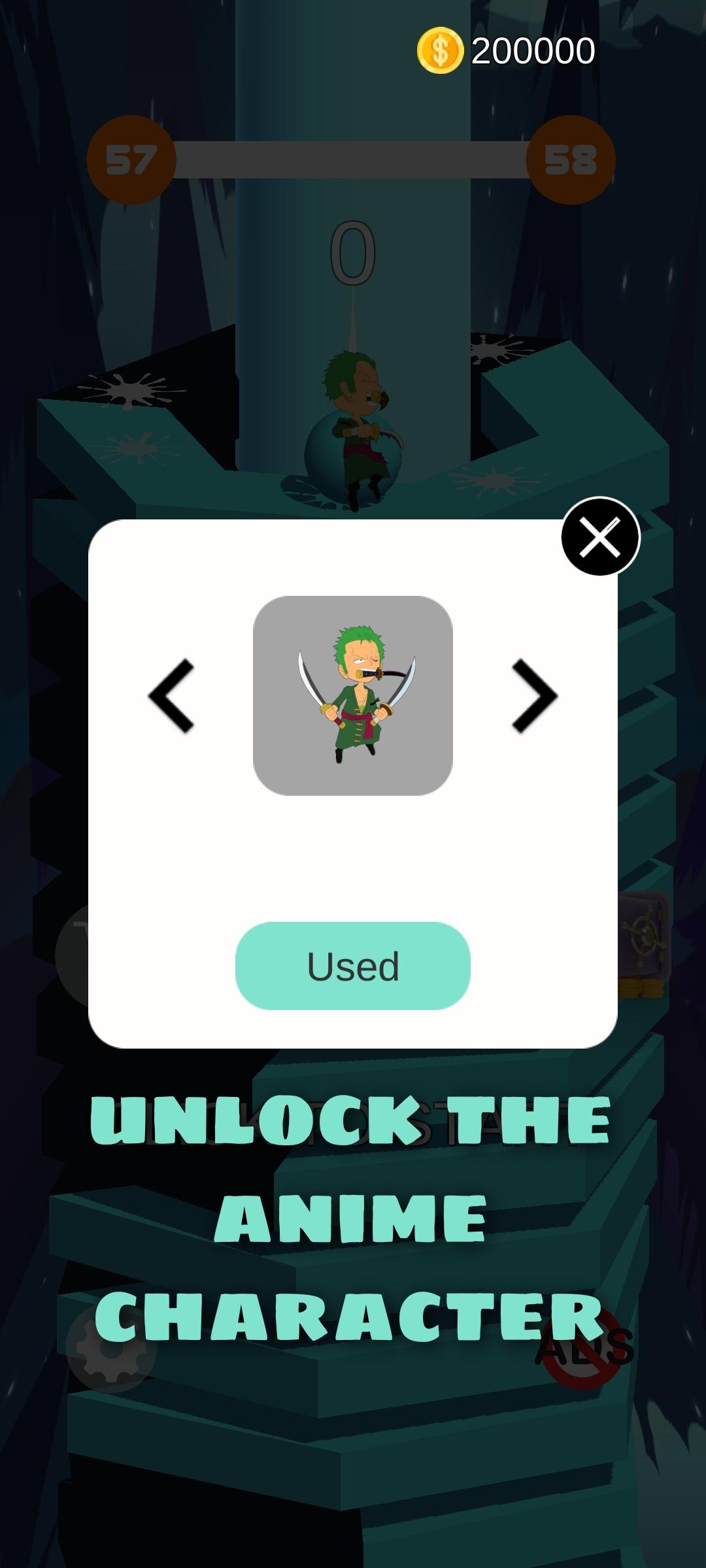This screenshot has width=706, height=1568.
Task: Close the character selection dialog
Action: pyautogui.click(x=599, y=537)
